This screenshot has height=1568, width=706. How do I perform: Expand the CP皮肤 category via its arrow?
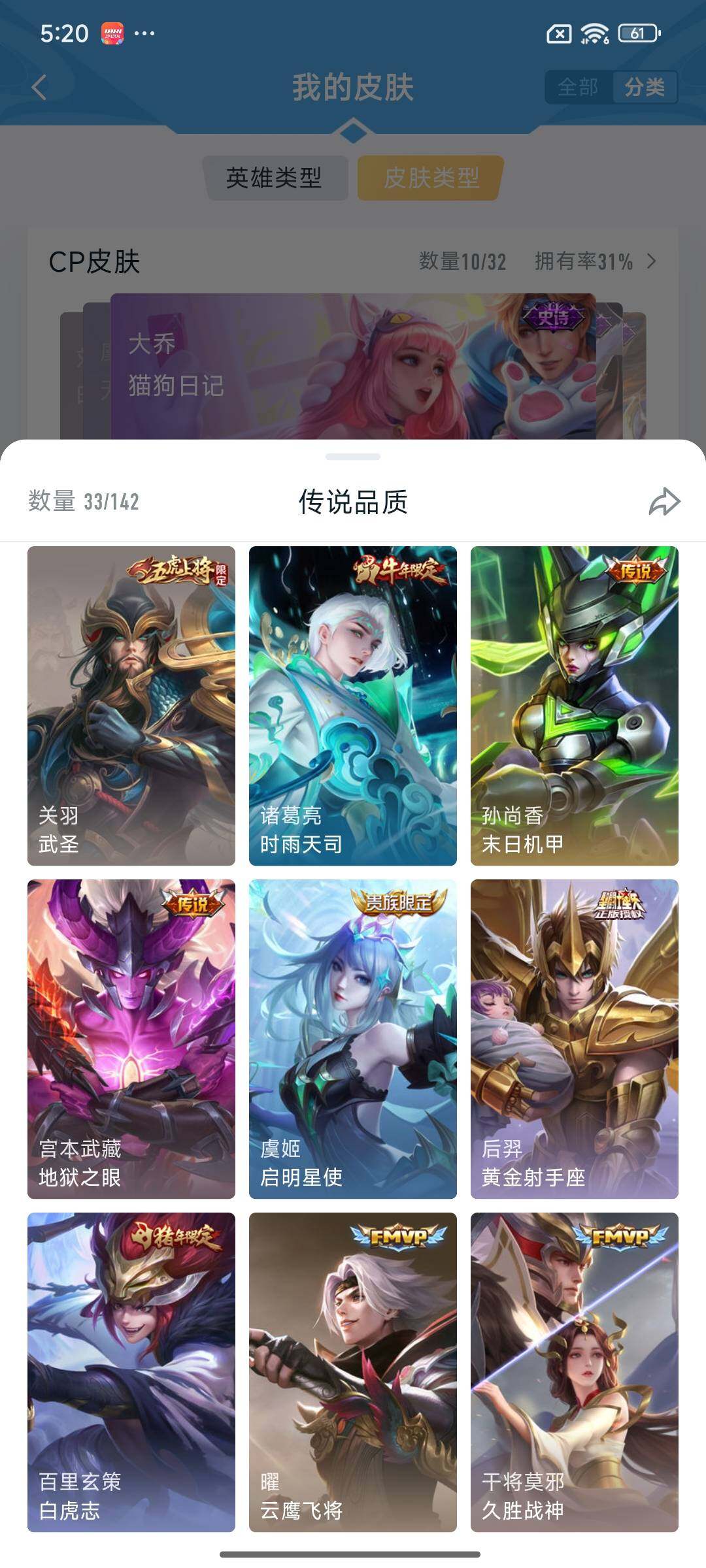[x=652, y=261]
